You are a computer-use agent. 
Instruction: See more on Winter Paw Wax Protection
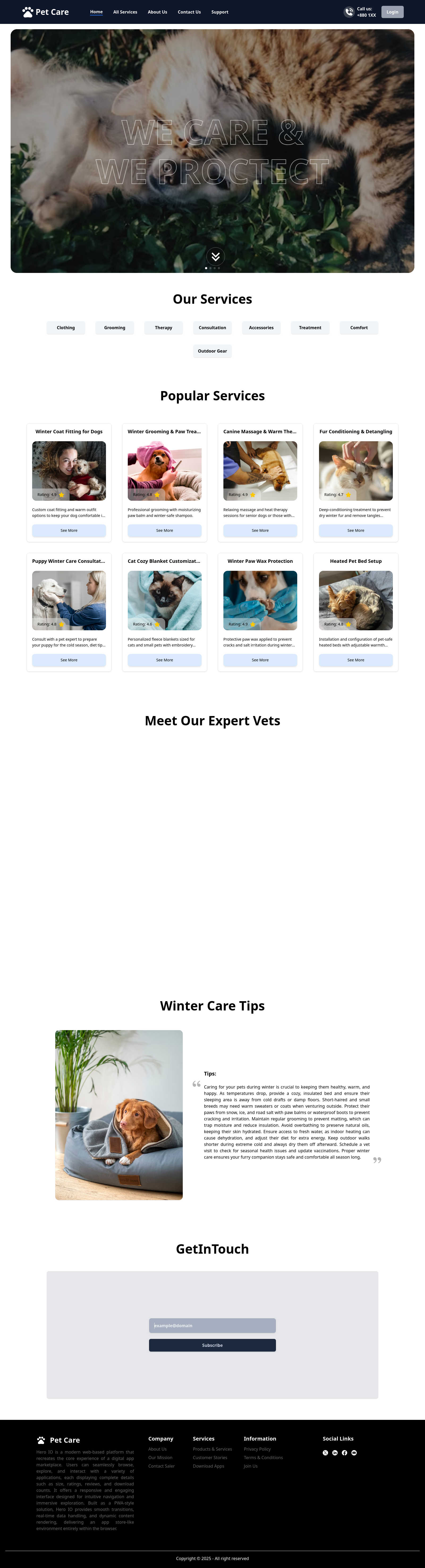(260, 660)
